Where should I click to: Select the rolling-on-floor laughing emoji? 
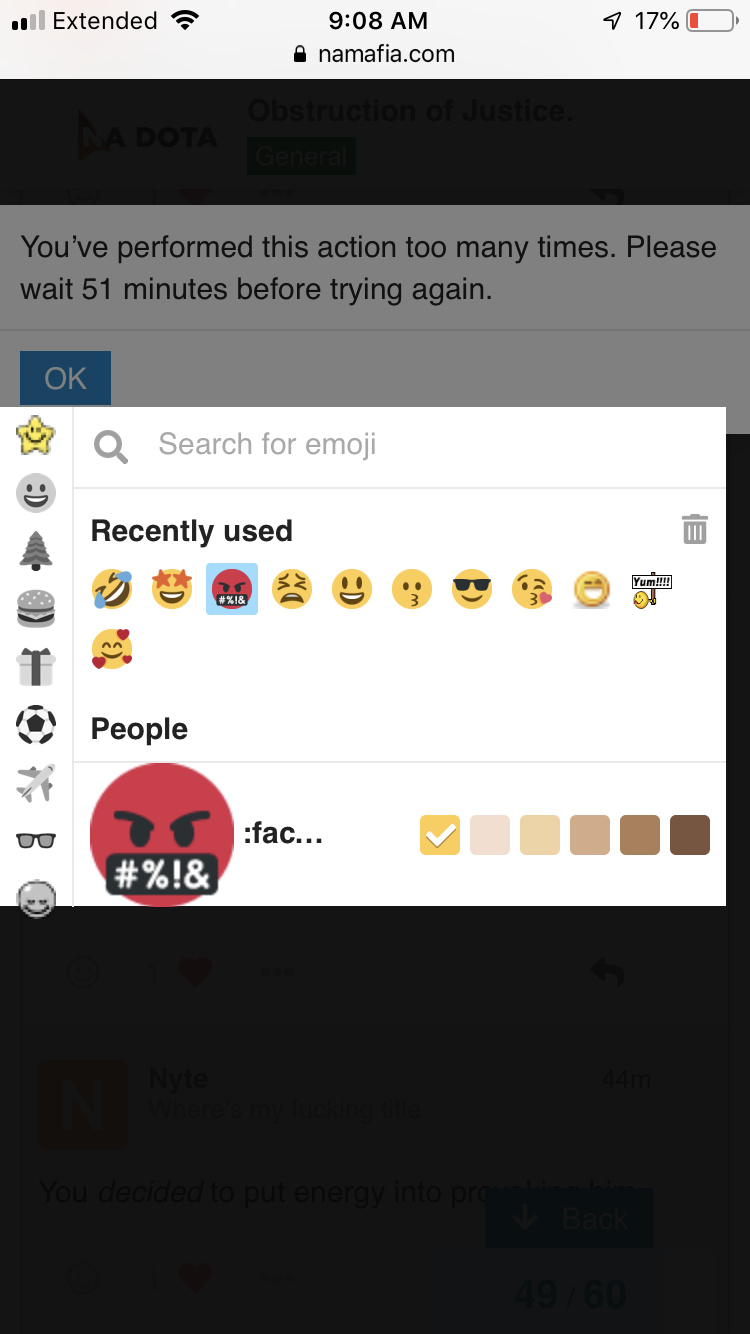112,589
